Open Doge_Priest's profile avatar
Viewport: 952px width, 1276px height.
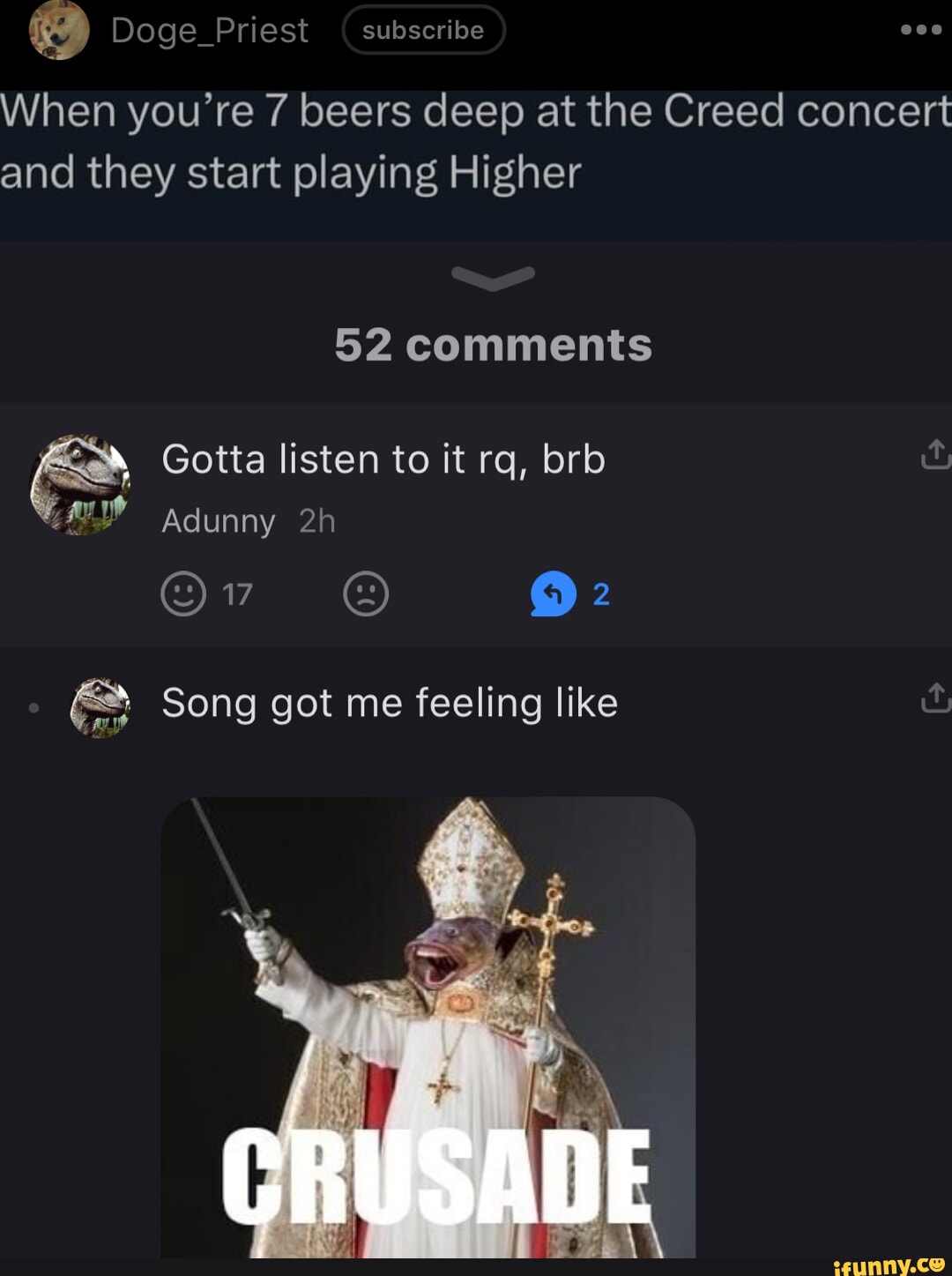(59, 29)
